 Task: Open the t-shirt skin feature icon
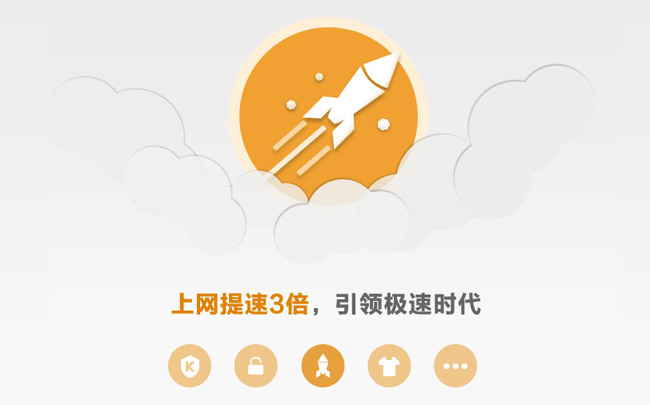389,366
